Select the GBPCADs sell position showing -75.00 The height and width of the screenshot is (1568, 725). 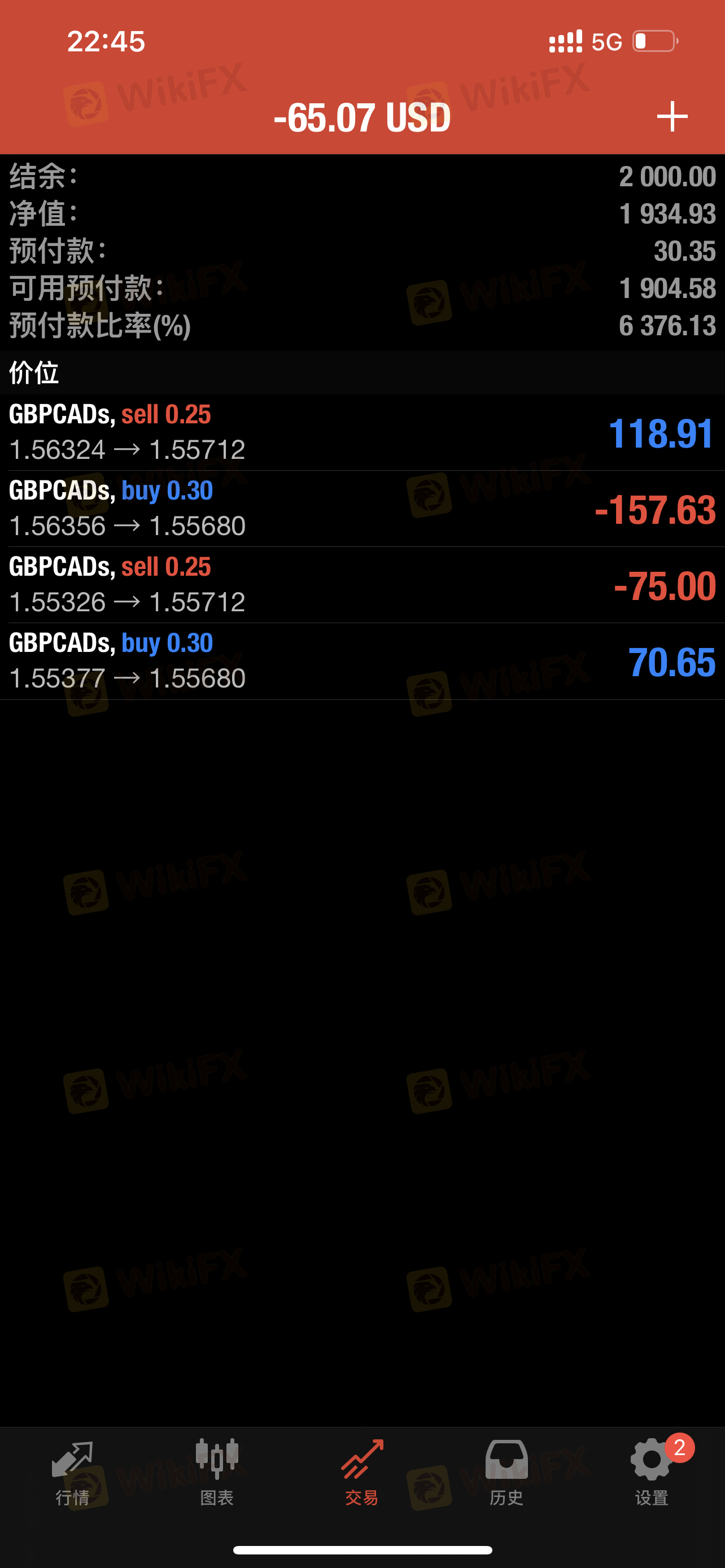coord(362,585)
